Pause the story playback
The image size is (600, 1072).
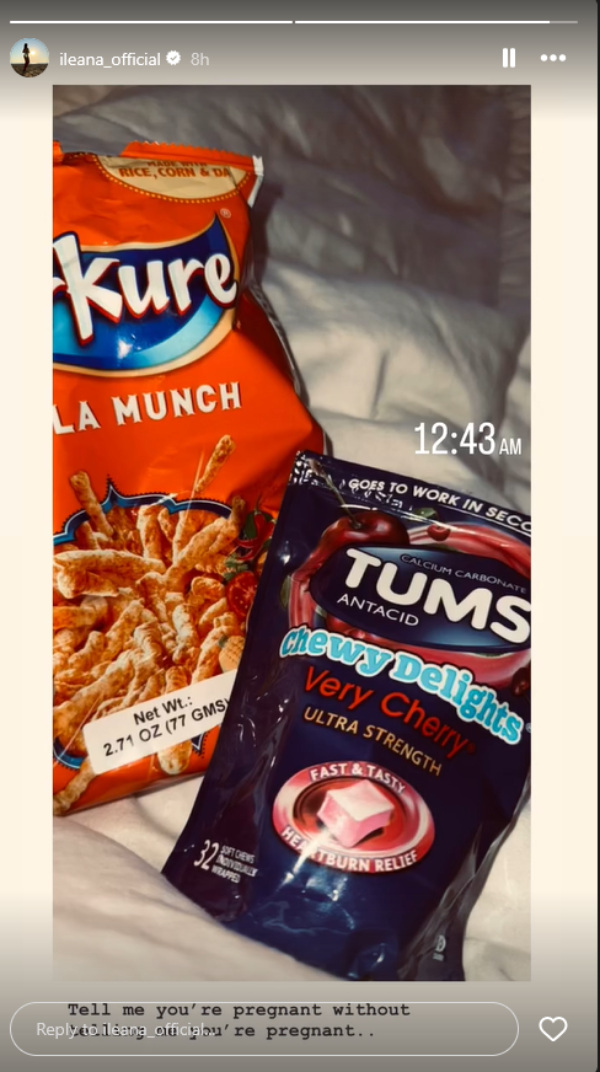(508, 58)
